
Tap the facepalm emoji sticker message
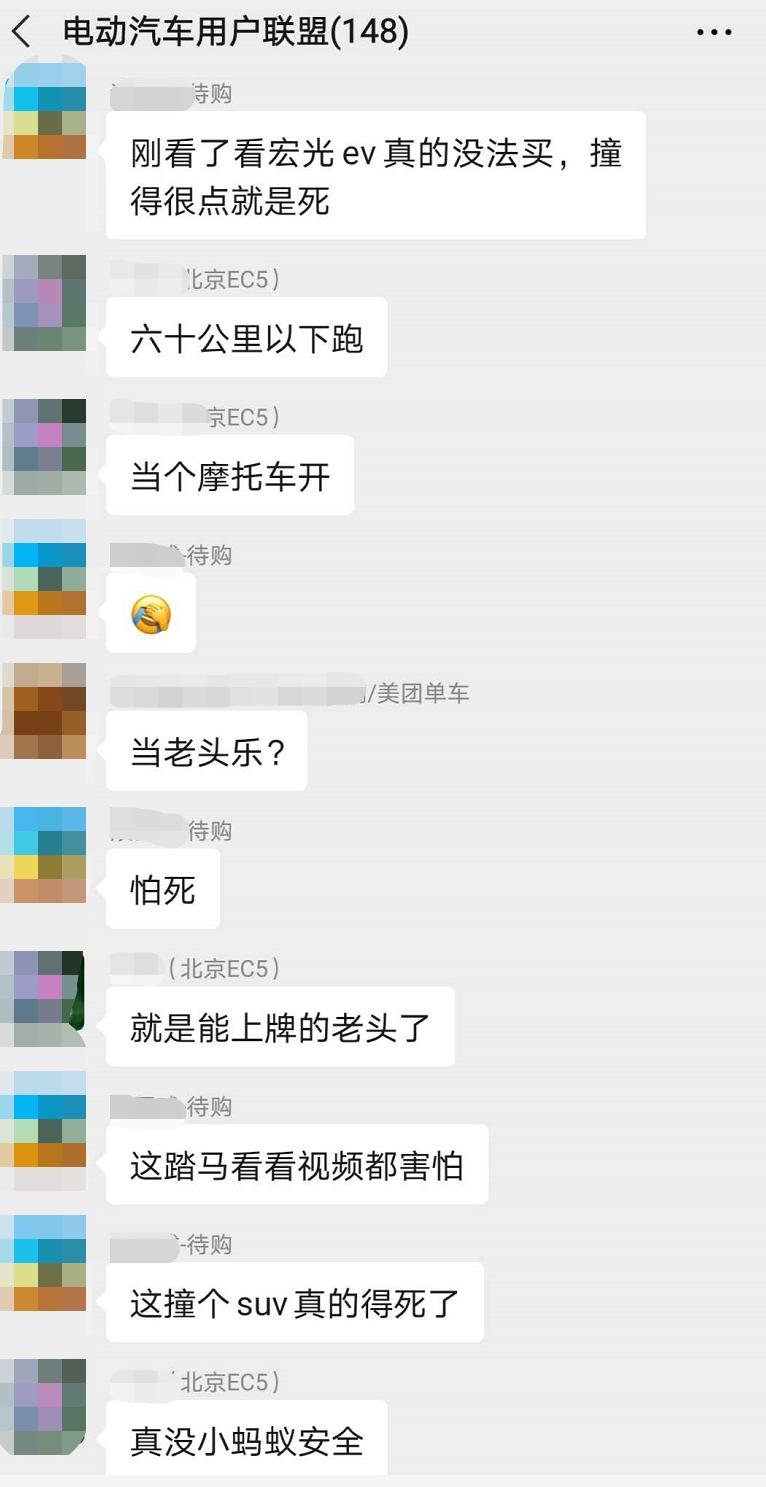151,612
